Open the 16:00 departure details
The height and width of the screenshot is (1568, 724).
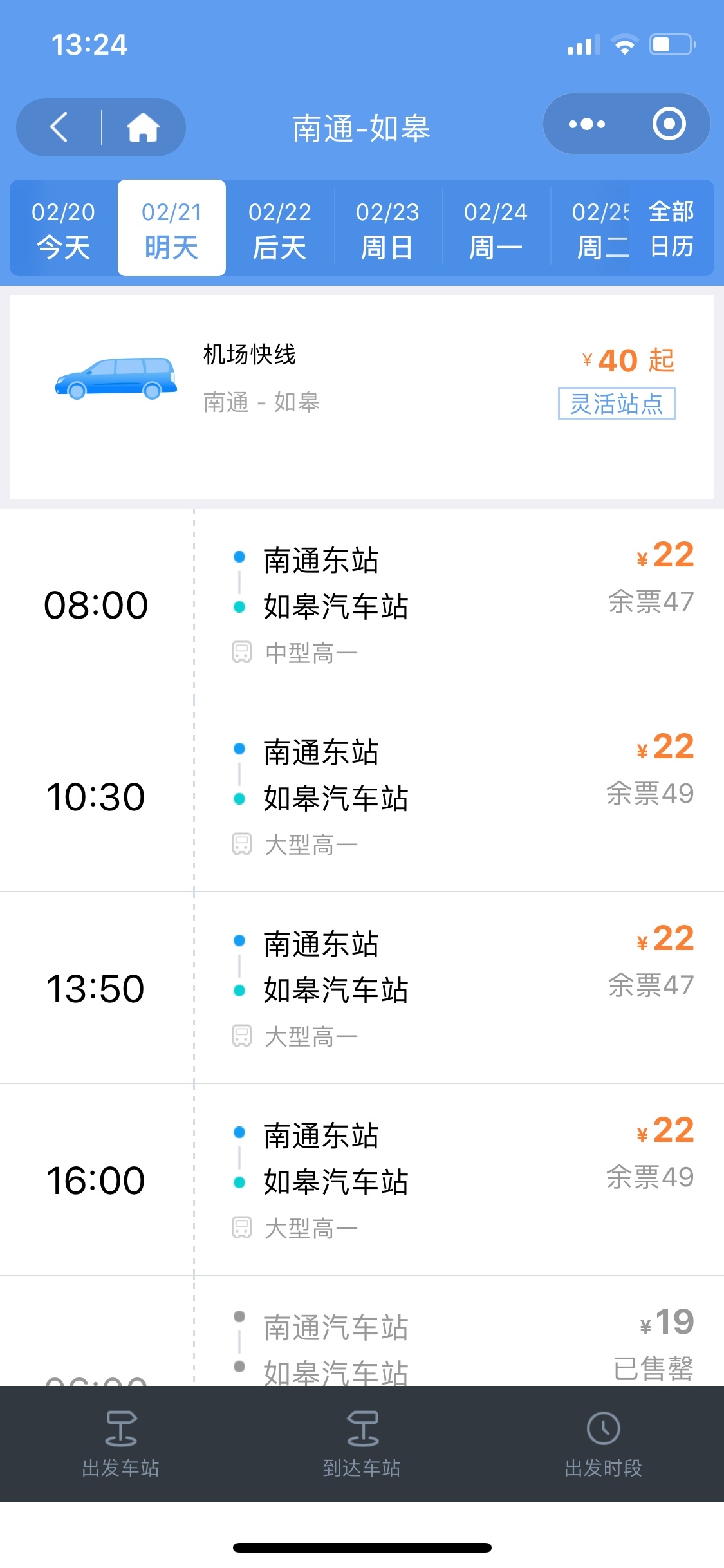362,1179
